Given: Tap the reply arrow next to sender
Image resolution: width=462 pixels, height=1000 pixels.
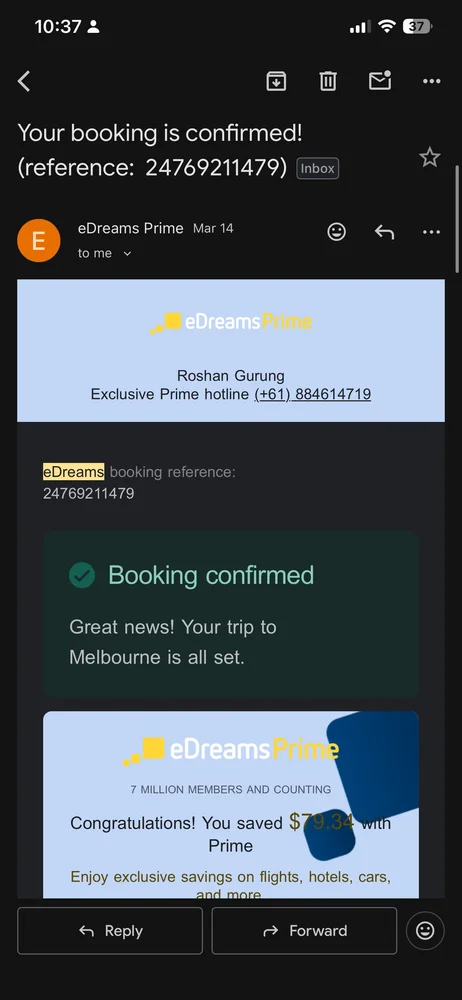Looking at the screenshot, I should pos(384,232).
